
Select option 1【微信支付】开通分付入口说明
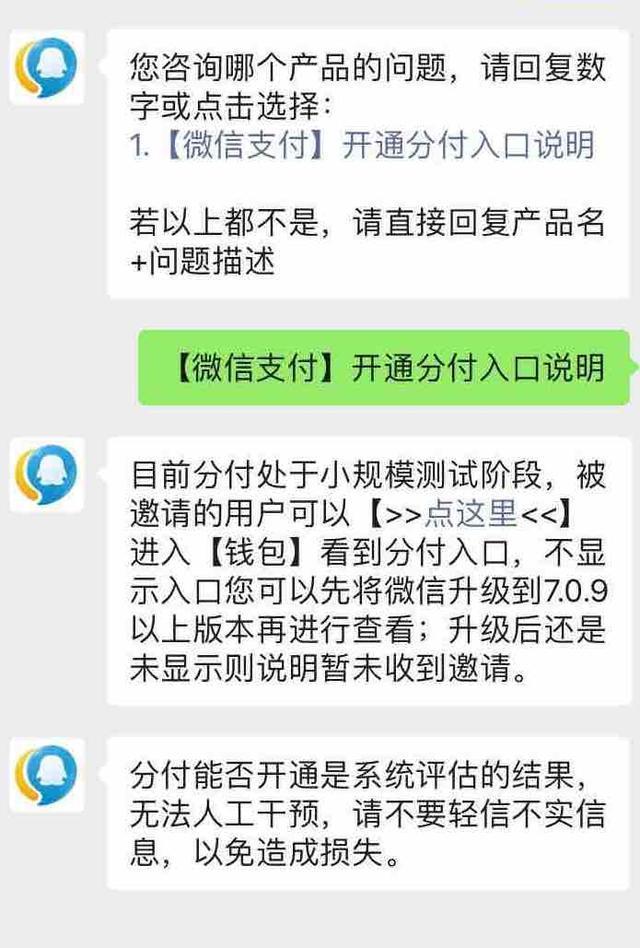click(362, 145)
